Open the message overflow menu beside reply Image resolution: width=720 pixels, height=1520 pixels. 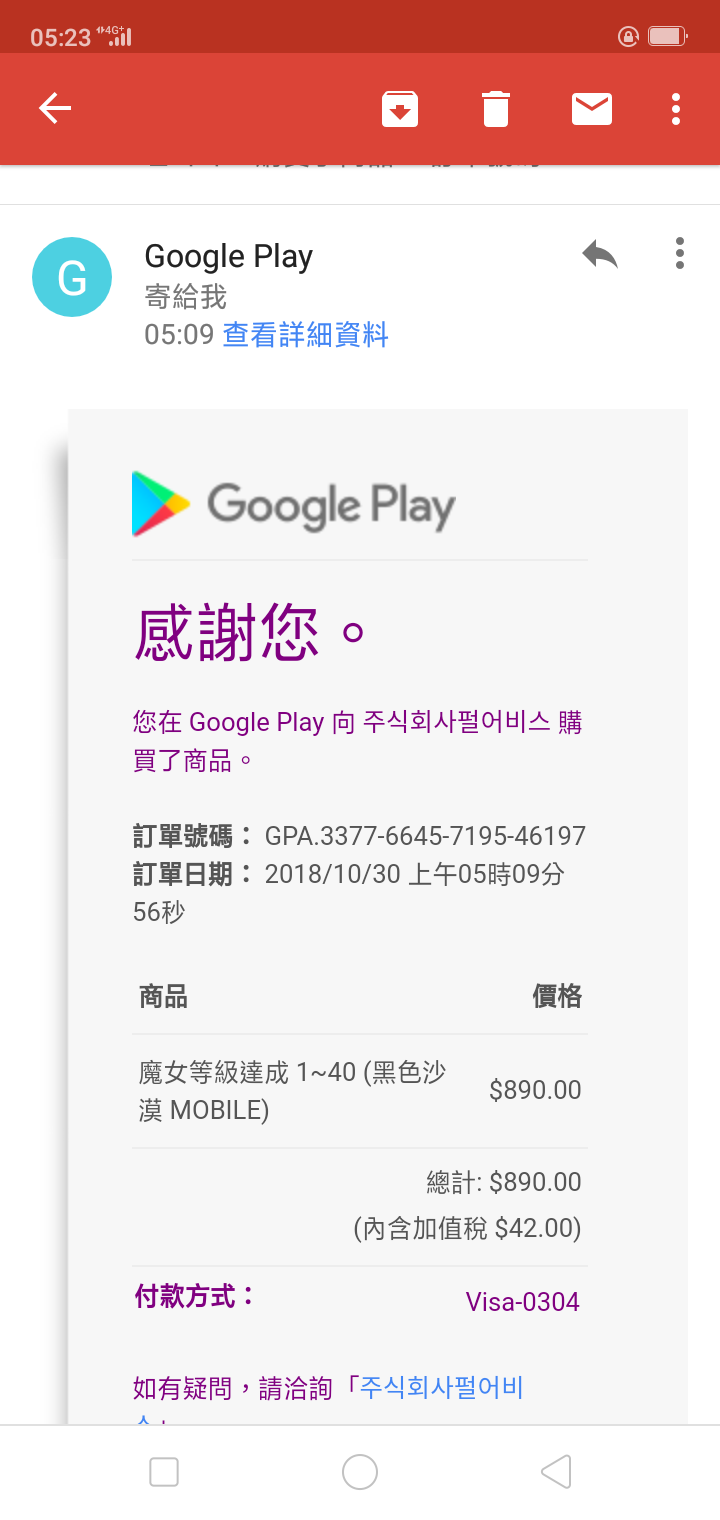click(x=680, y=253)
